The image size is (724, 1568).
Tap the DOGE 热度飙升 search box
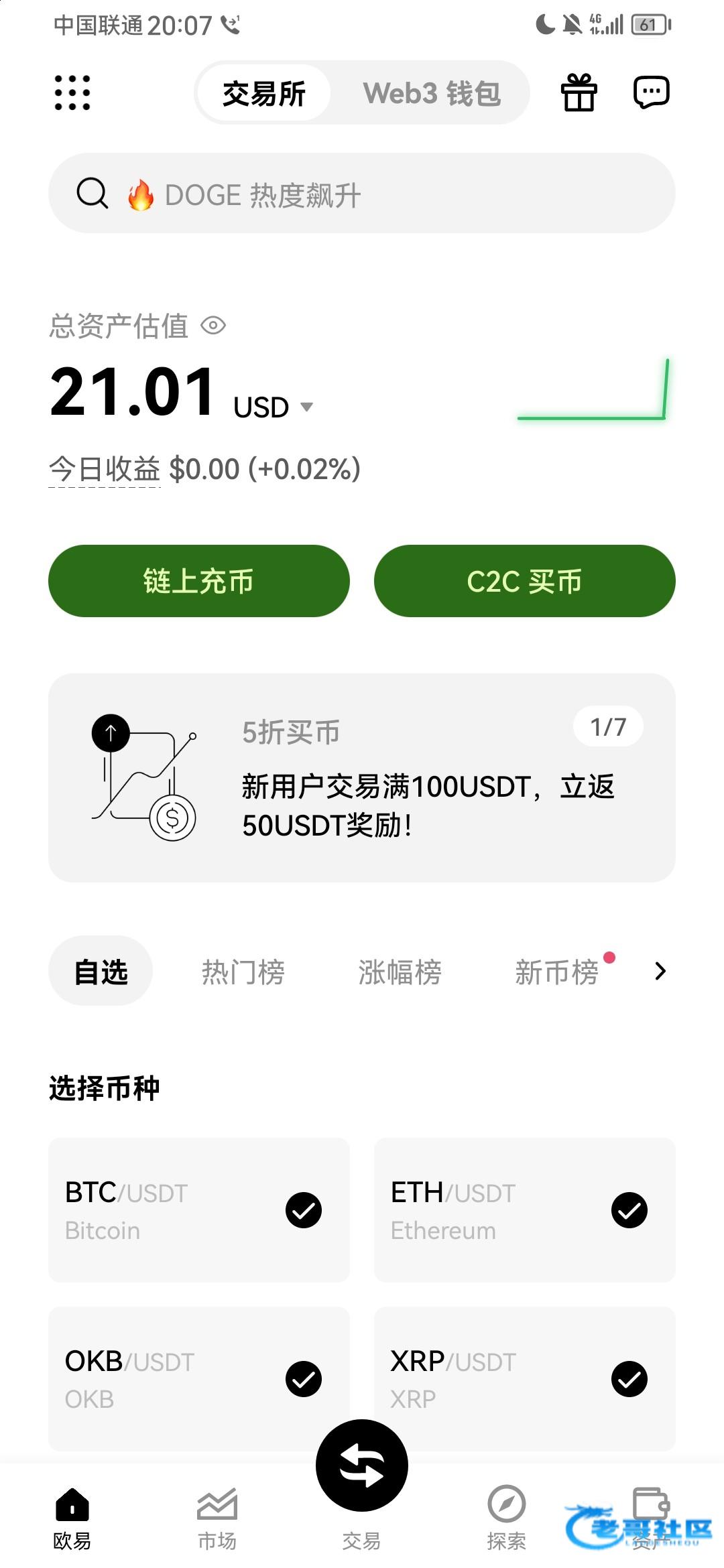pos(362,193)
